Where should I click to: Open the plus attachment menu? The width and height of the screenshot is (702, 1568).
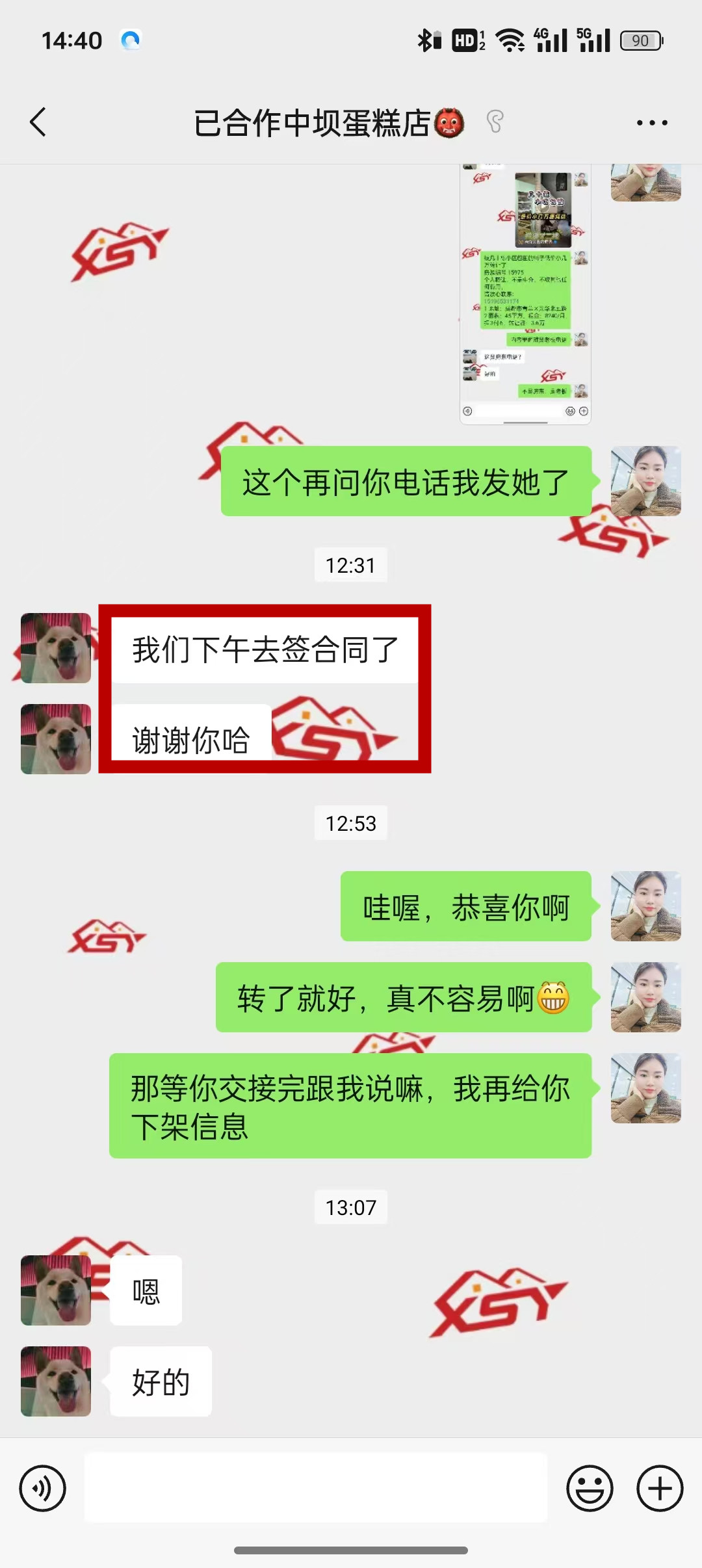660,1488
